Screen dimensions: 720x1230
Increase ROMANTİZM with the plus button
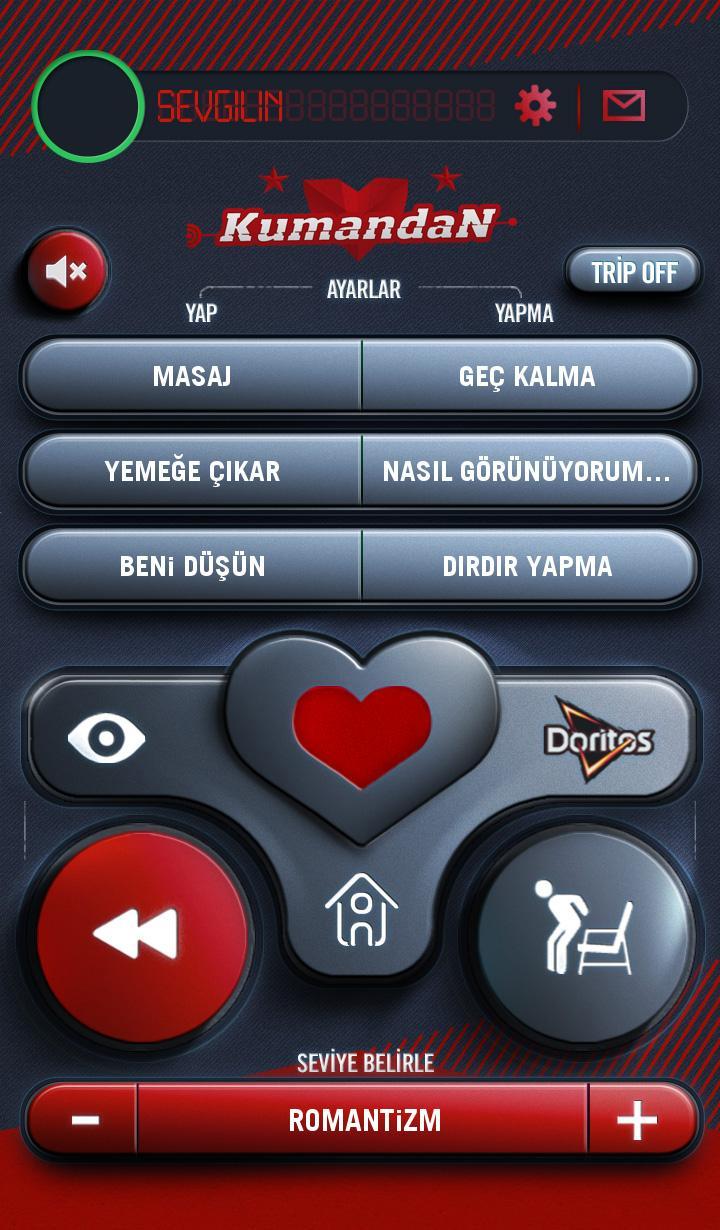coord(634,1121)
